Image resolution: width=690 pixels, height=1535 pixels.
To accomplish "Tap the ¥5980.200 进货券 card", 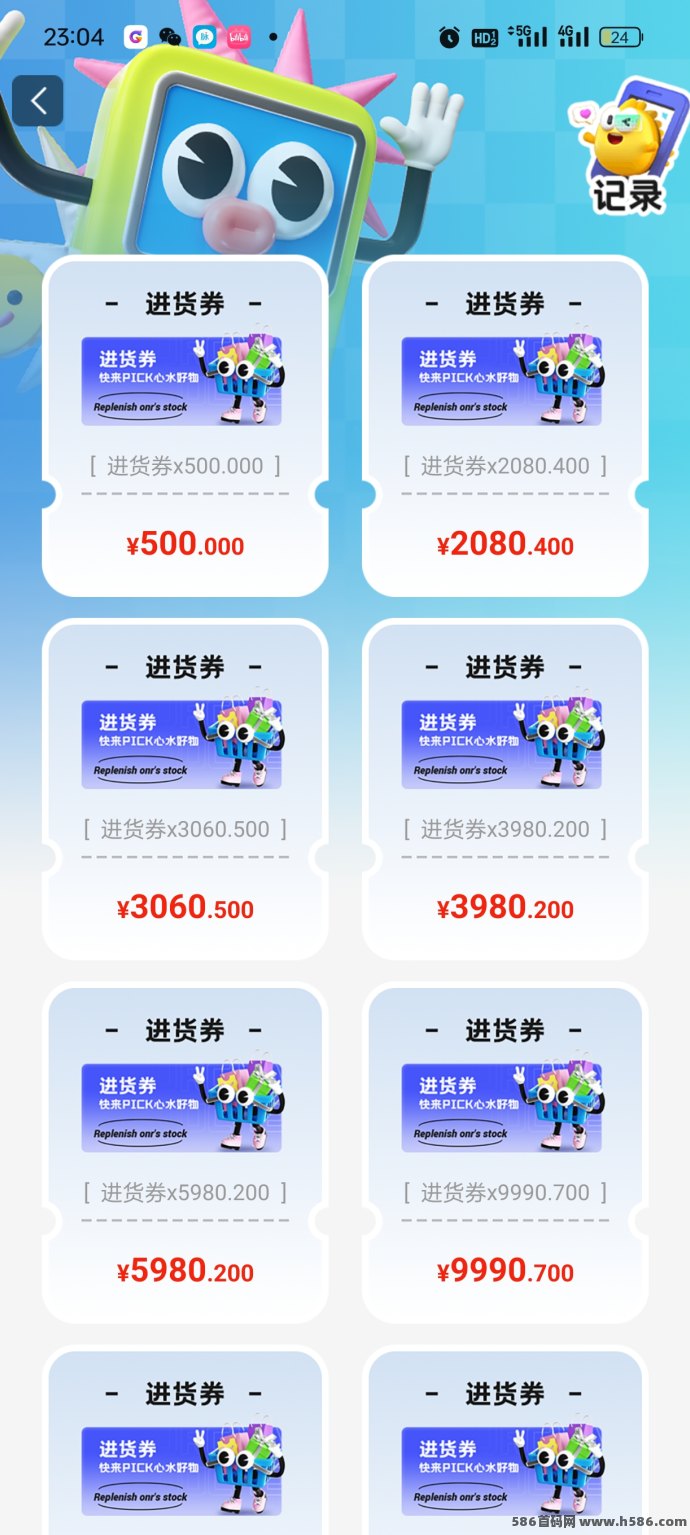I will pos(185,1153).
